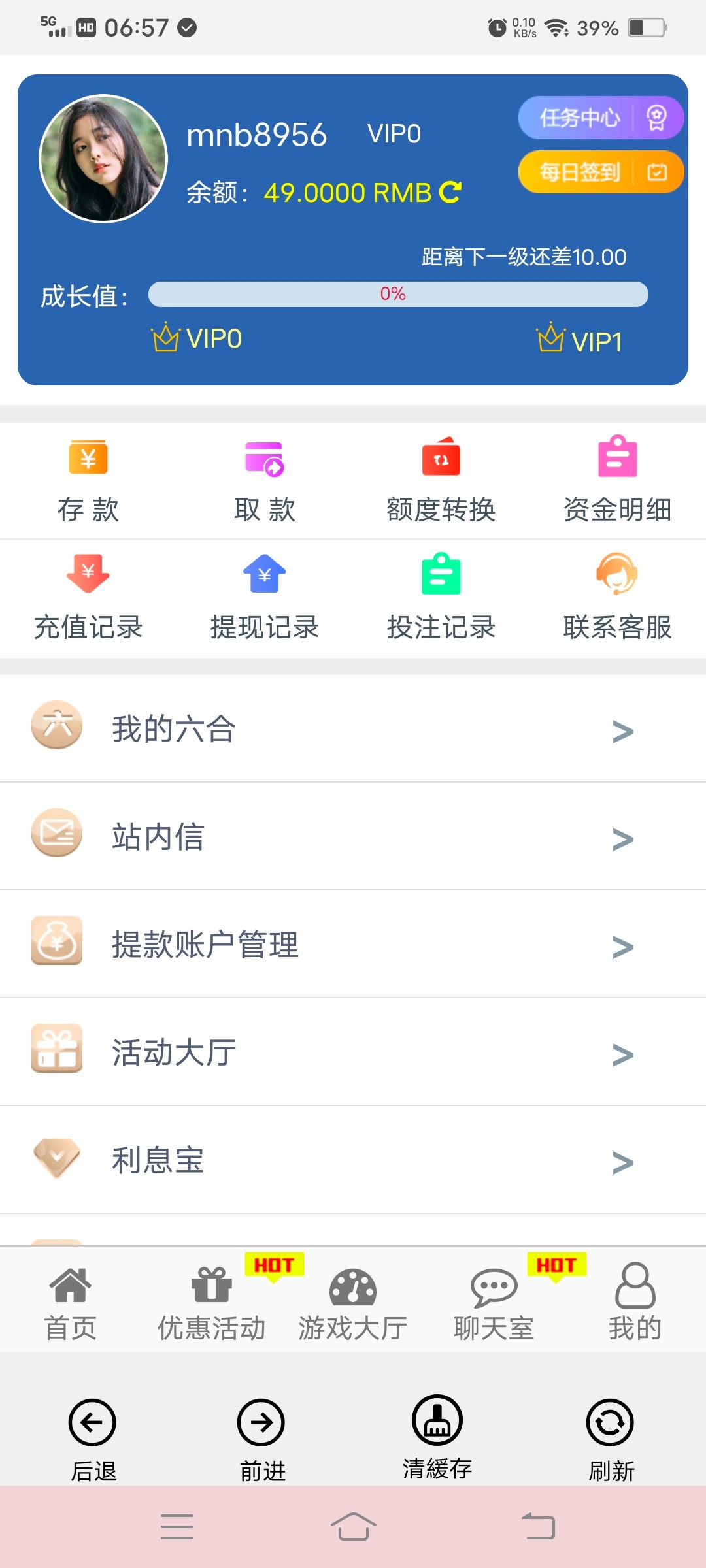Switch to the 首页 home tab

[71, 1301]
